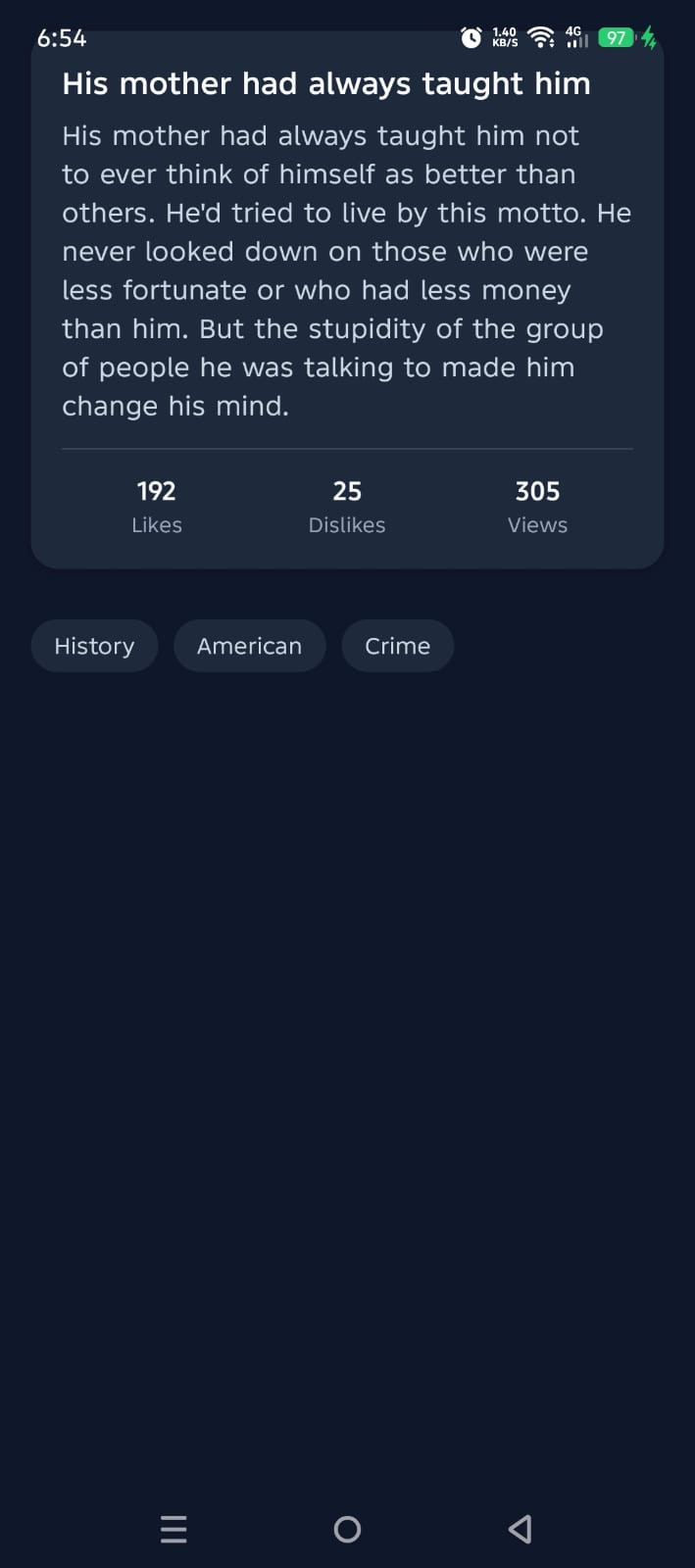Go back using the system back button
The height and width of the screenshot is (1568, 695).
[x=521, y=1529]
